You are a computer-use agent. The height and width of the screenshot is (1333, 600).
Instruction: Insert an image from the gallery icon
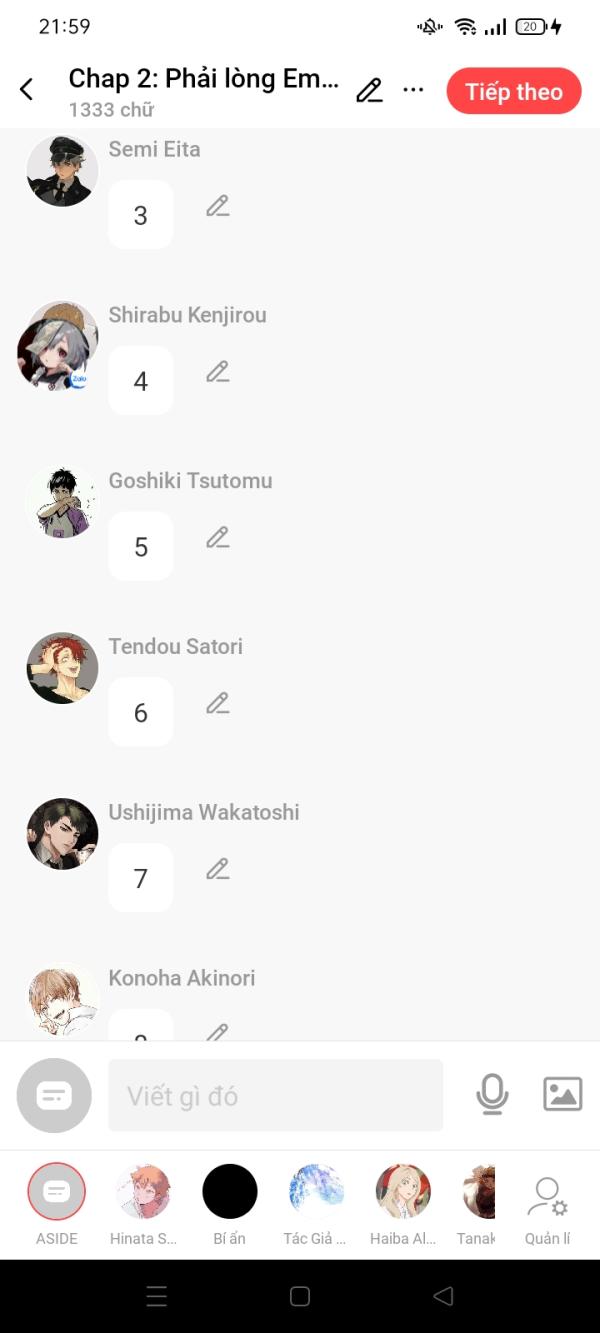point(562,1094)
